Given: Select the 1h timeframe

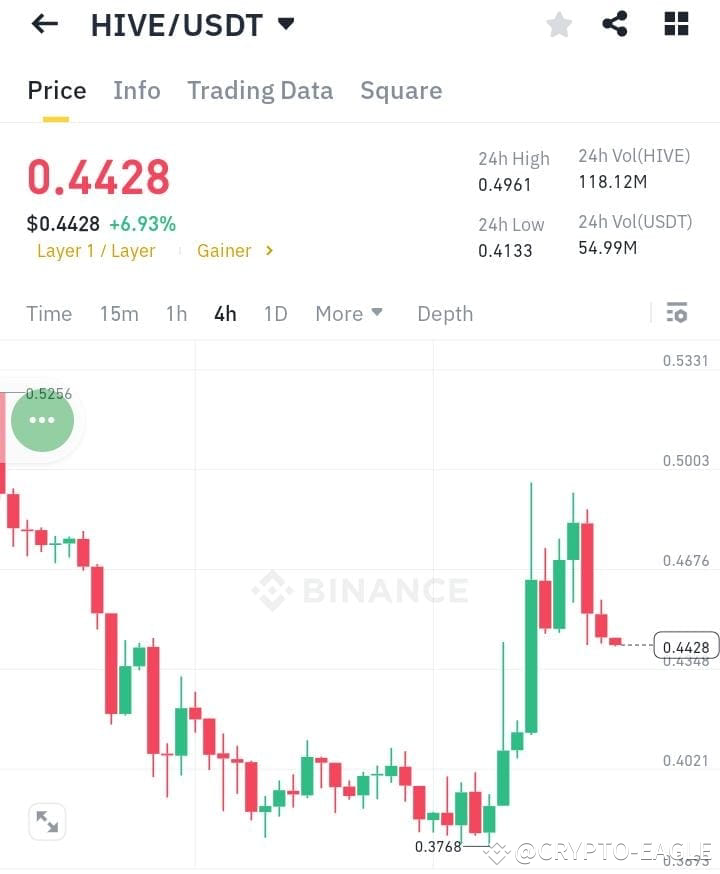Looking at the screenshot, I should coord(176,314).
